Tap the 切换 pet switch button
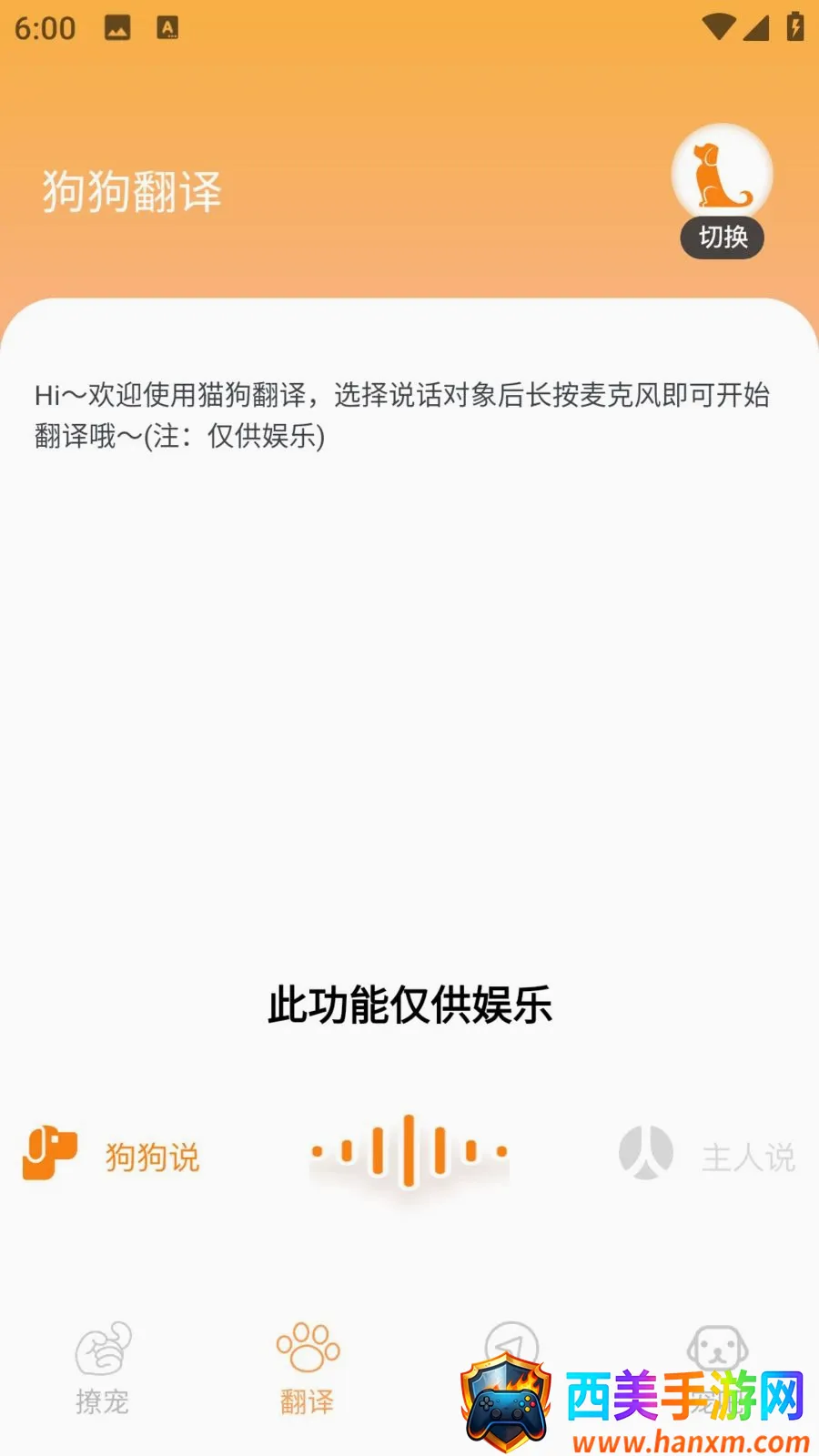The image size is (819, 1456). (x=723, y=193)
